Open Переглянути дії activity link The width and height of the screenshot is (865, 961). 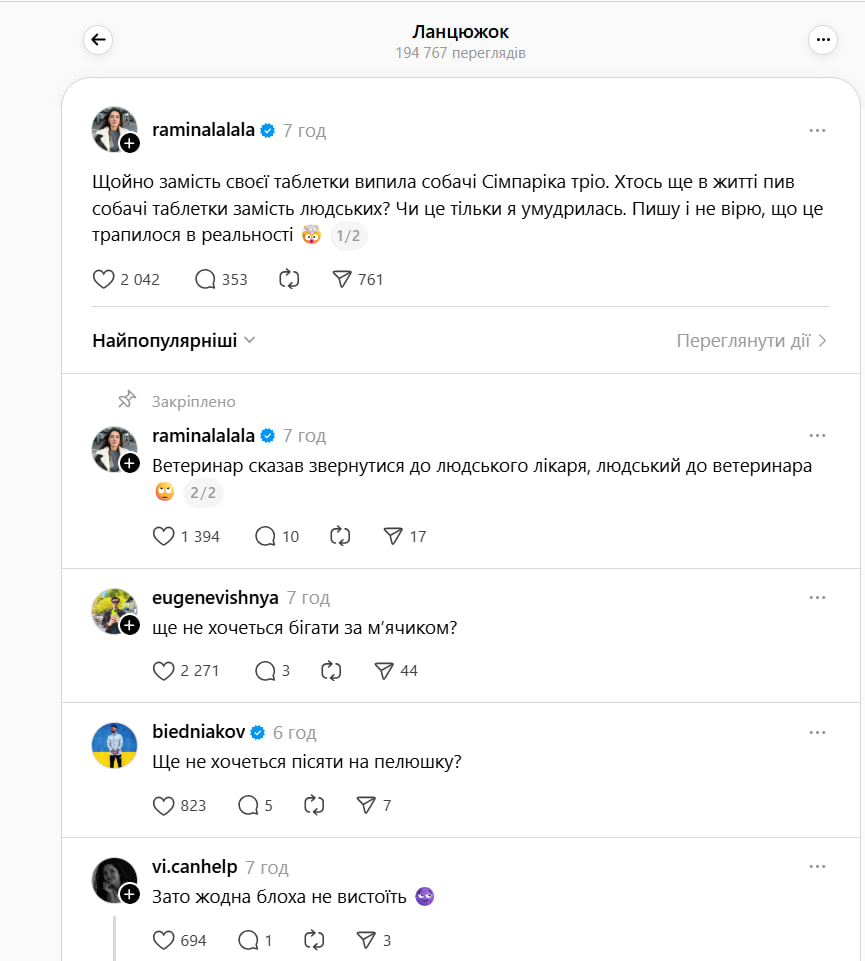pyautogui.click(x=751, y=341)
